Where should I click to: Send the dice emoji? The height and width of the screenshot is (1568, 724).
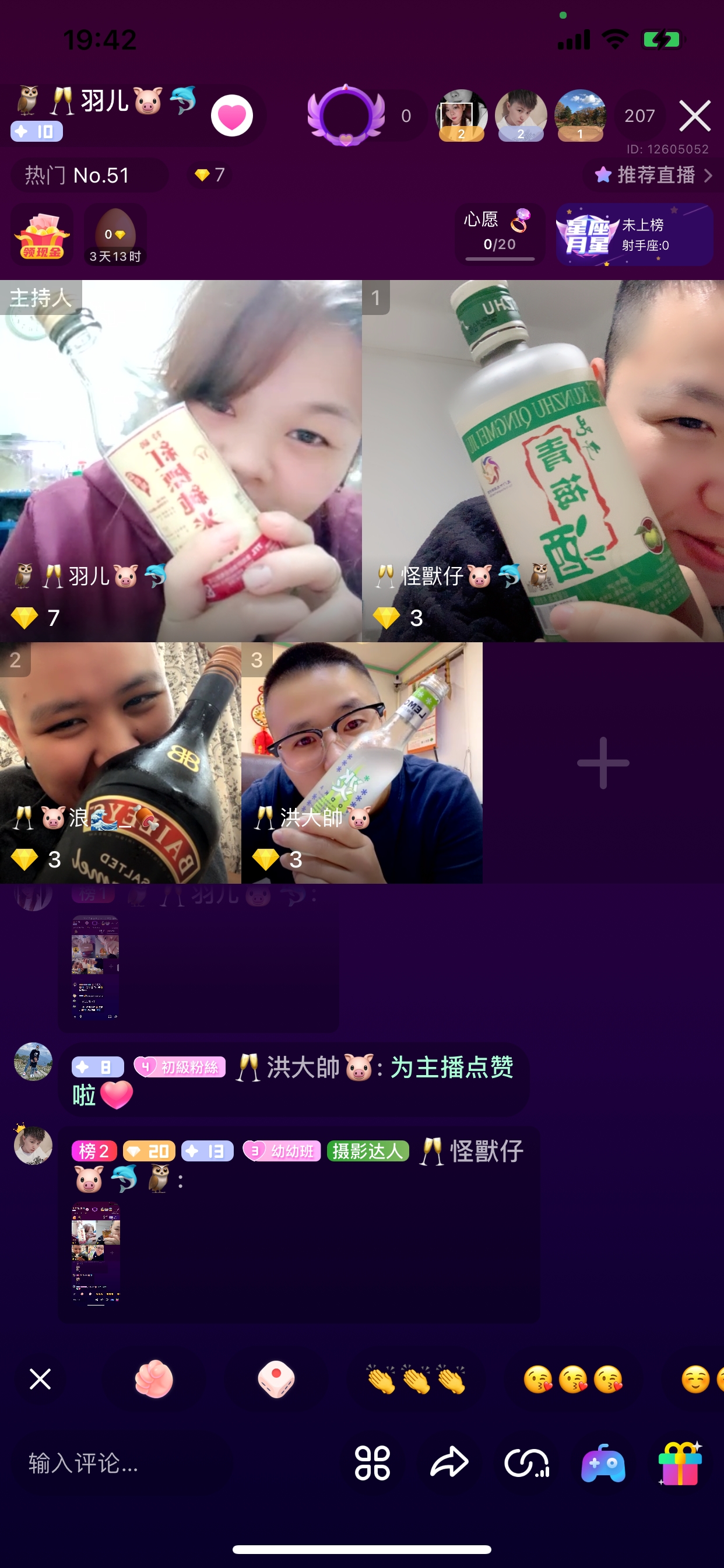point(276,1378)
